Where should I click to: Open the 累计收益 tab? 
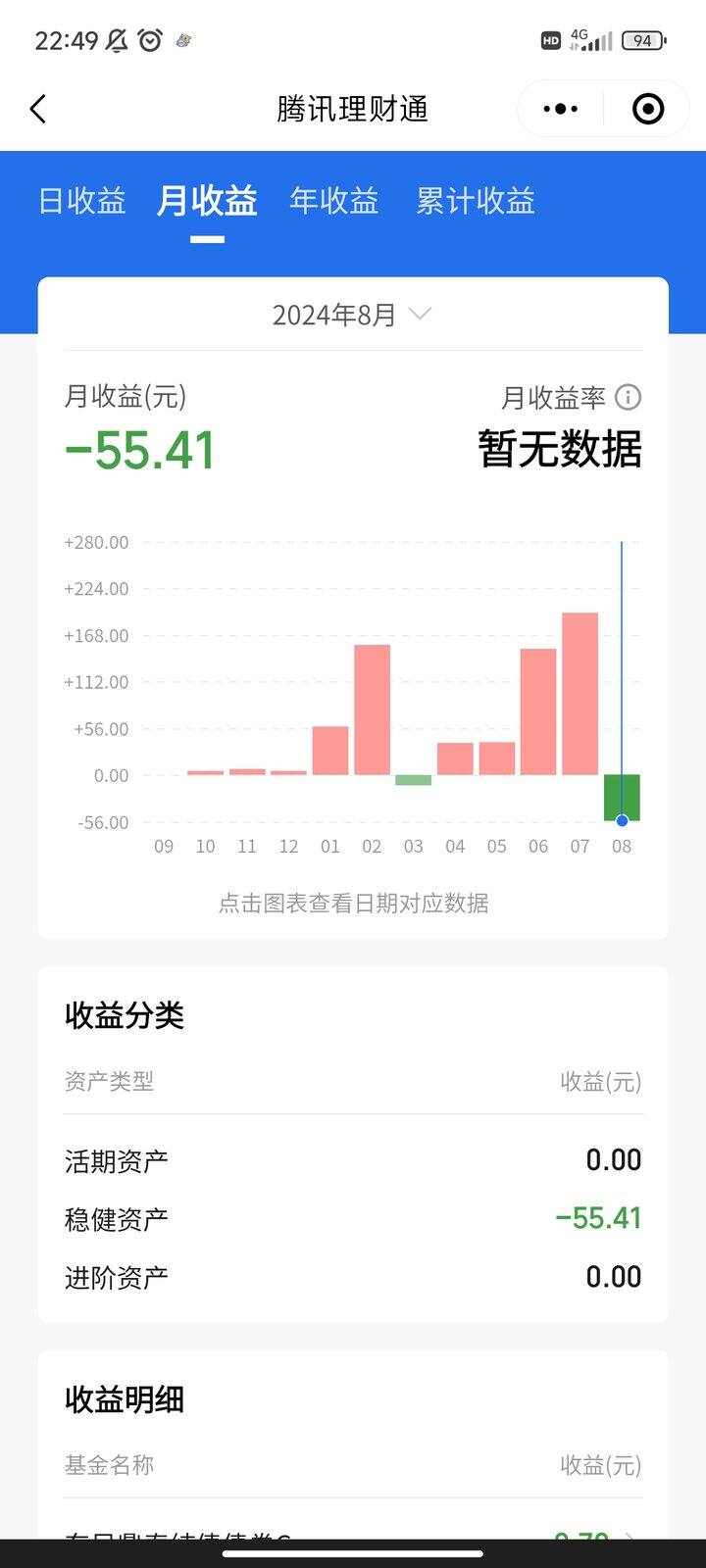(476, 201)
